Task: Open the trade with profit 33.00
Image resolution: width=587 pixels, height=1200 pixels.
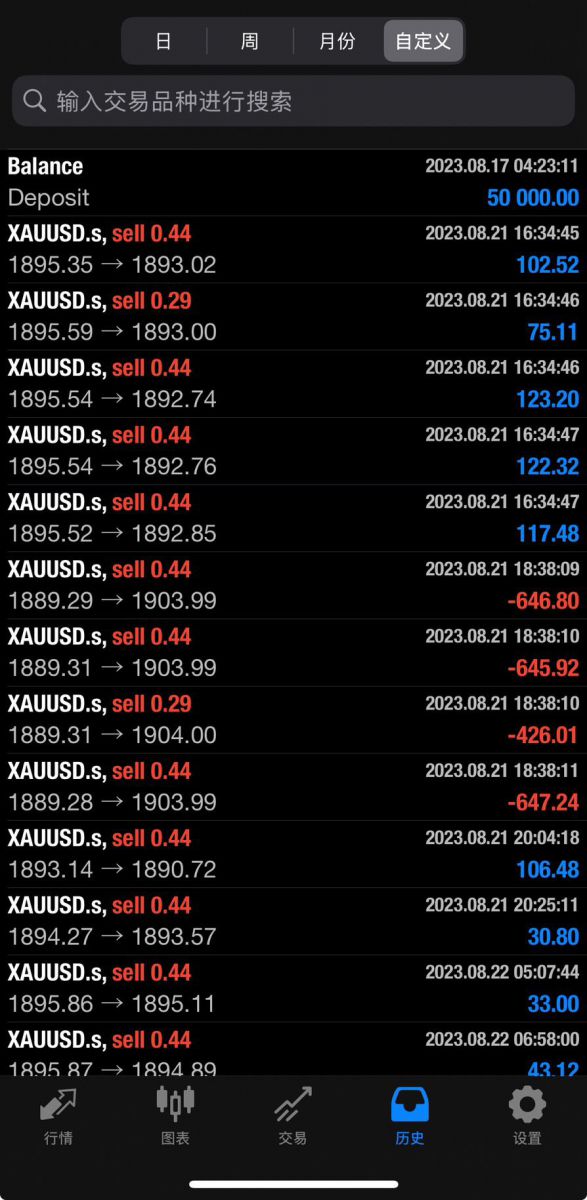Action: pyautogui.click(x=293, y=988)
